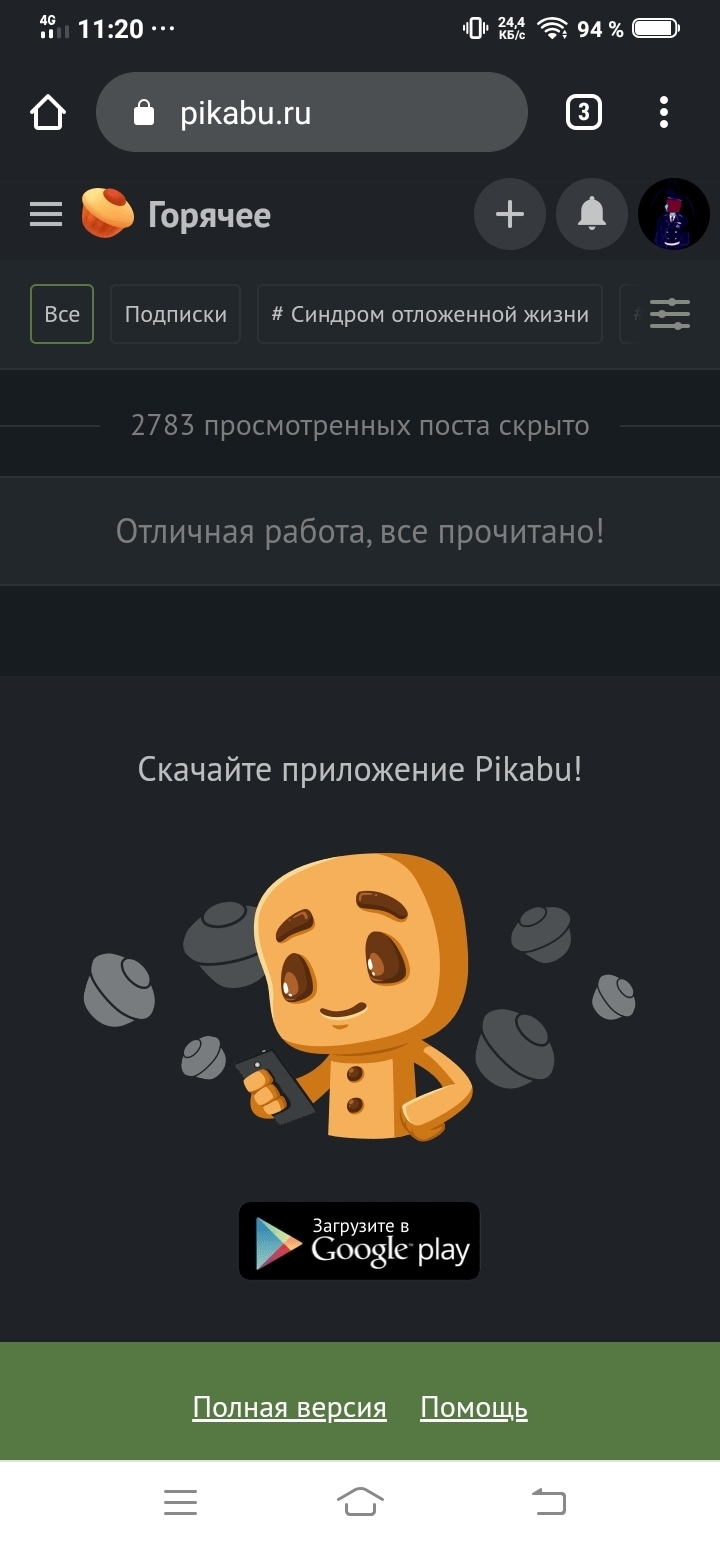Open the profile avatar
The image size is (720, 1544).
click(x=674, y=214)
